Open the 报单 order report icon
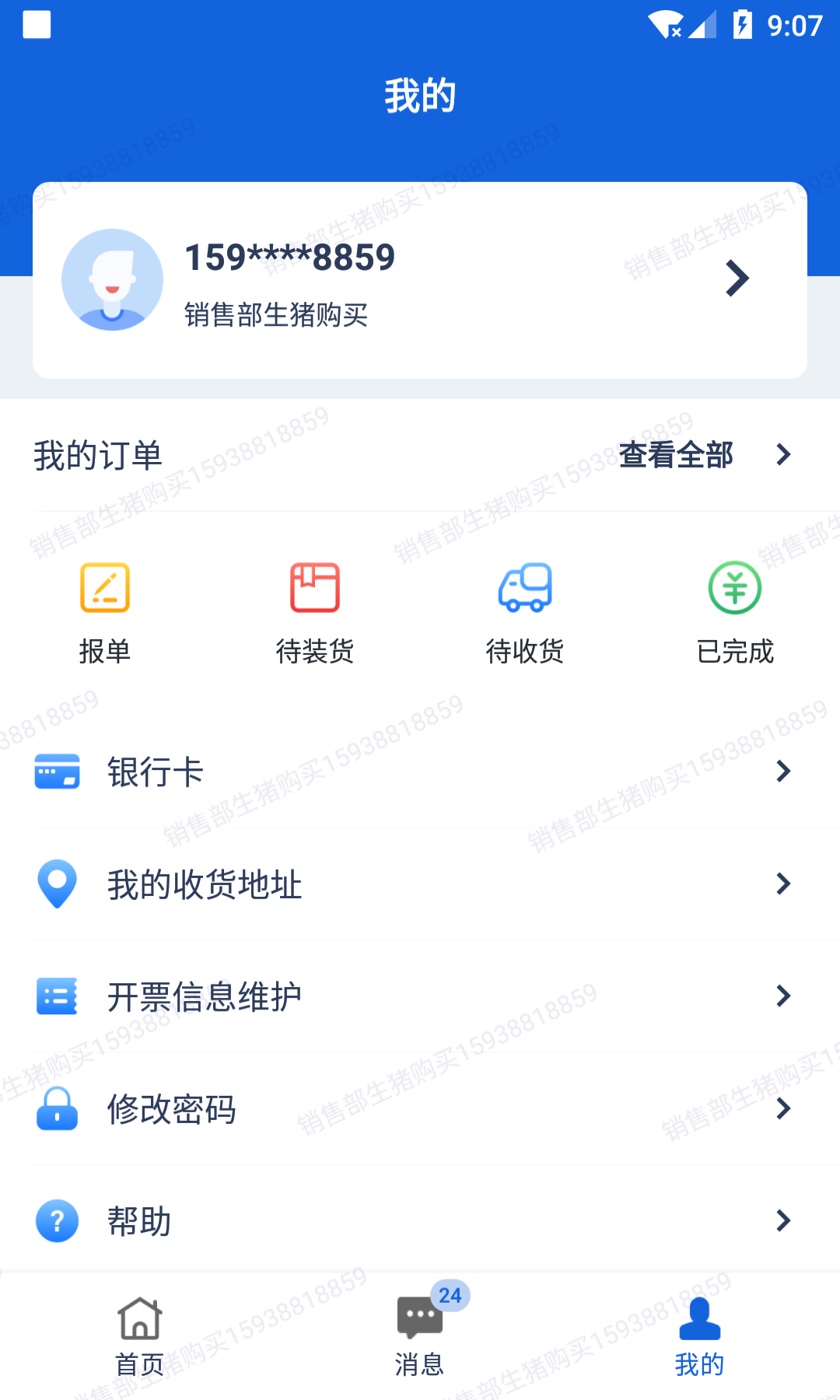 point(106,589)
